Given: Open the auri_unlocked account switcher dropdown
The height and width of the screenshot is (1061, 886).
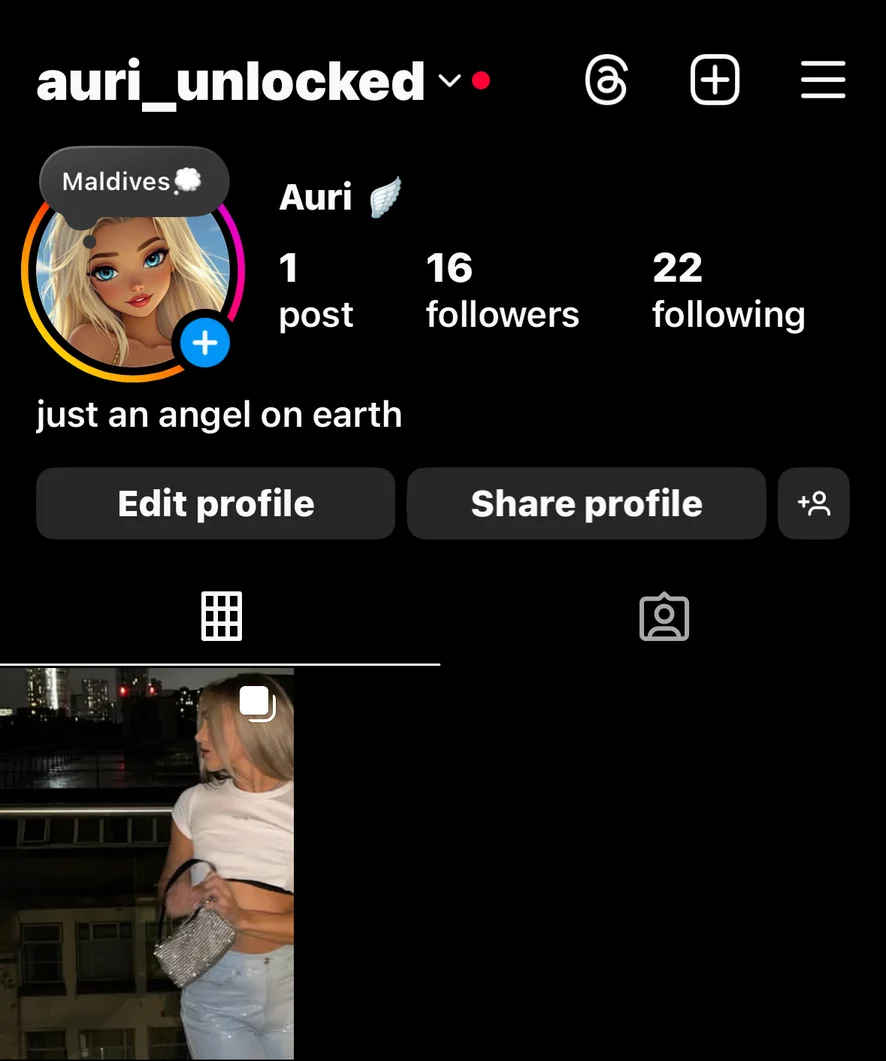Looking at the screenshot, I should (x=450, y=81).
